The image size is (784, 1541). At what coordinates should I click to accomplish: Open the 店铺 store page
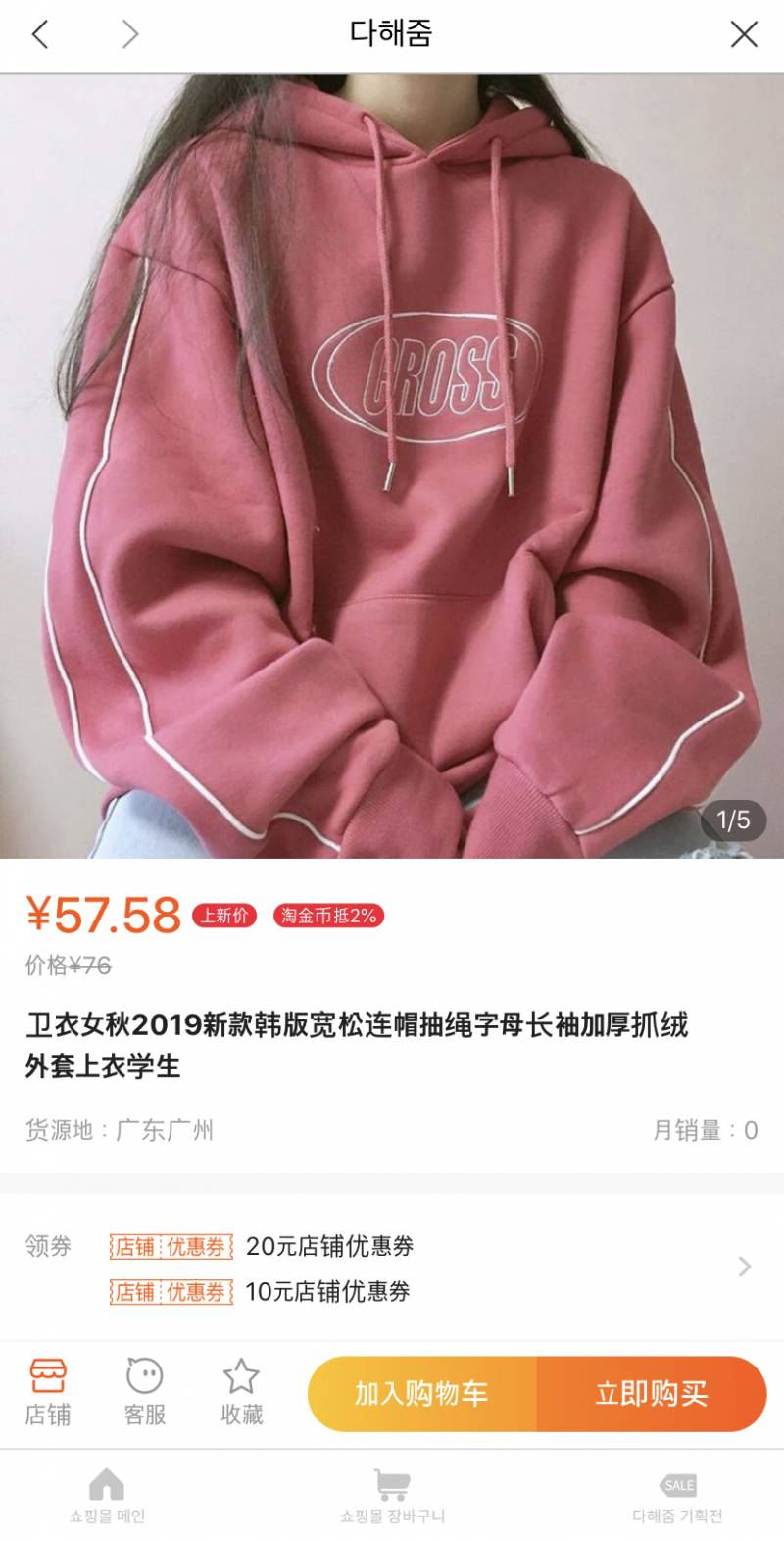pyautogui.click(x=47, y=1392)
